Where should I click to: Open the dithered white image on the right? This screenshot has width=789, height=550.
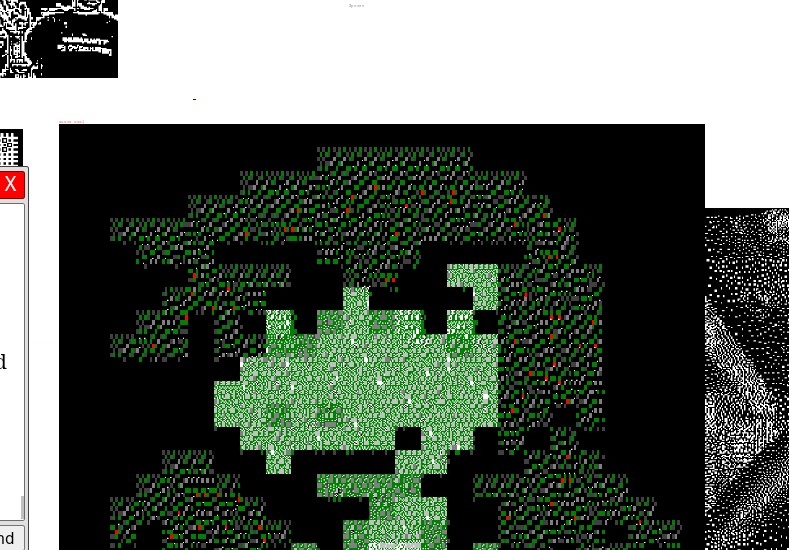747,379
